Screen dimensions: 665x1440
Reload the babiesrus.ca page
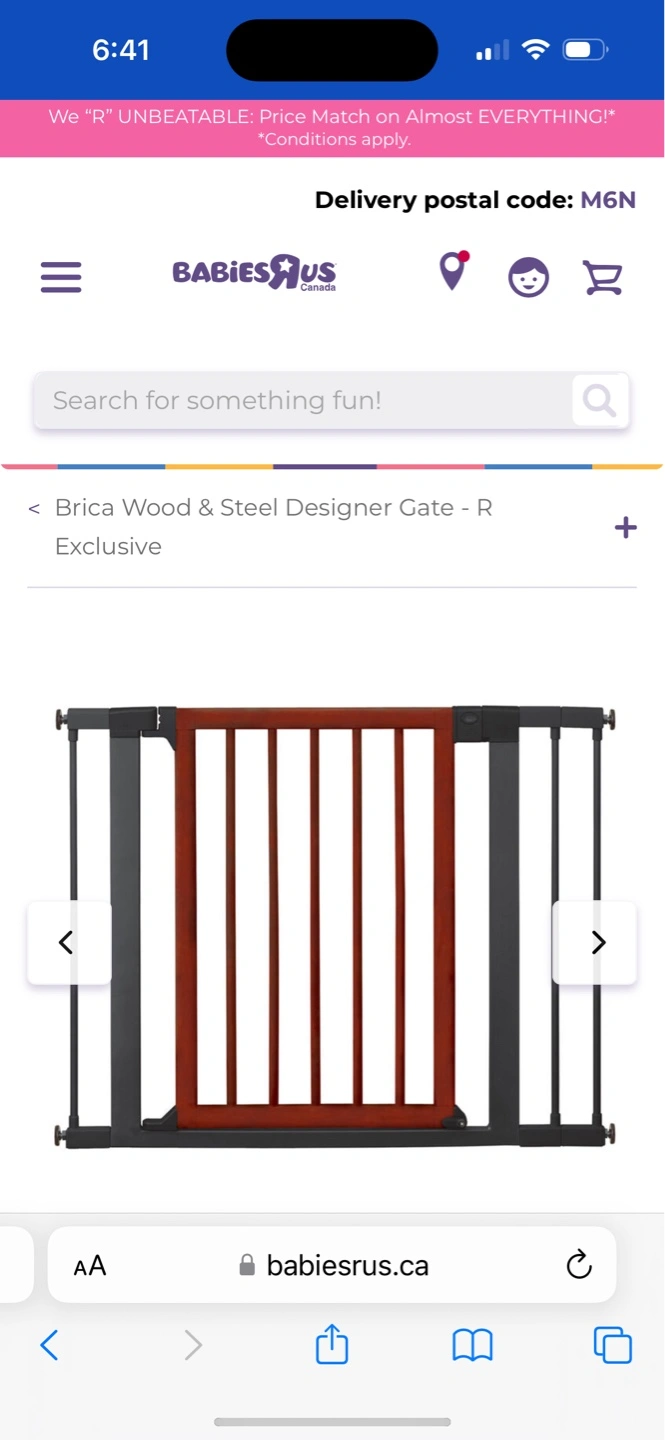point(579,1266)
